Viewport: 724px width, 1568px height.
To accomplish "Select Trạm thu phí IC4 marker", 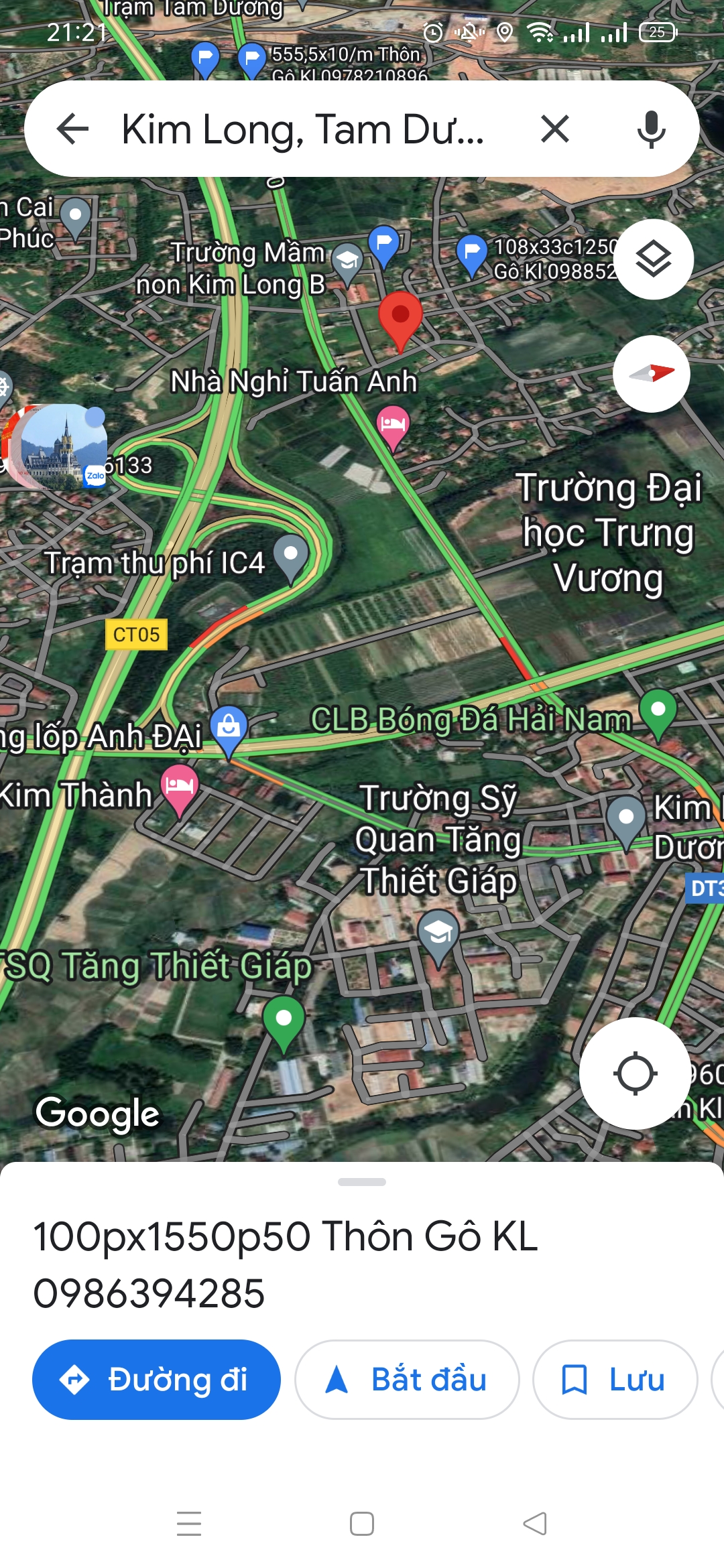I will click(x=291, y=556).
